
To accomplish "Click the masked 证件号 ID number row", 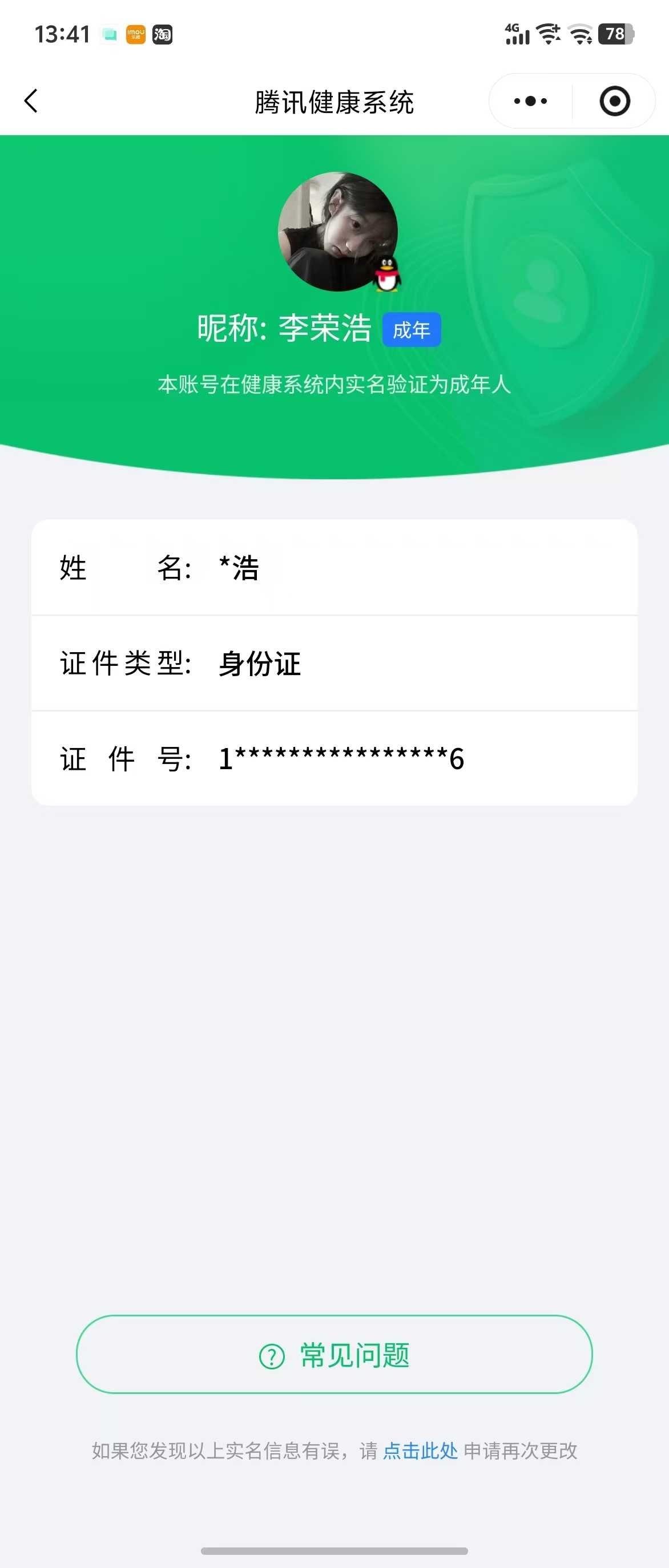I will pyautogui.click(x=334, y=758).
